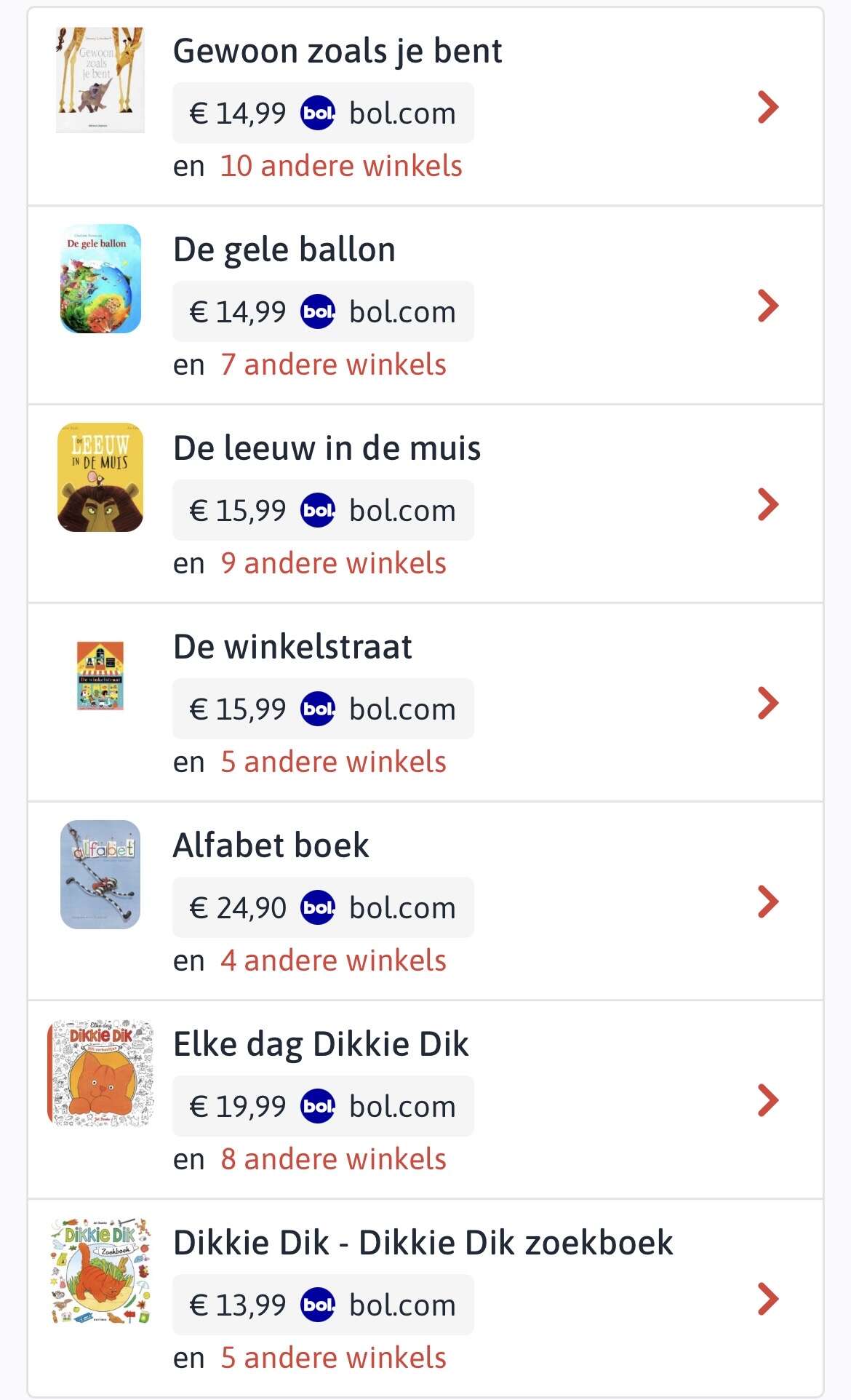Viewport: 851px width, 1400px height.
Task: Show 9 andere winkels for De leeuw in de muis
Action: click(x=333, y=563)
